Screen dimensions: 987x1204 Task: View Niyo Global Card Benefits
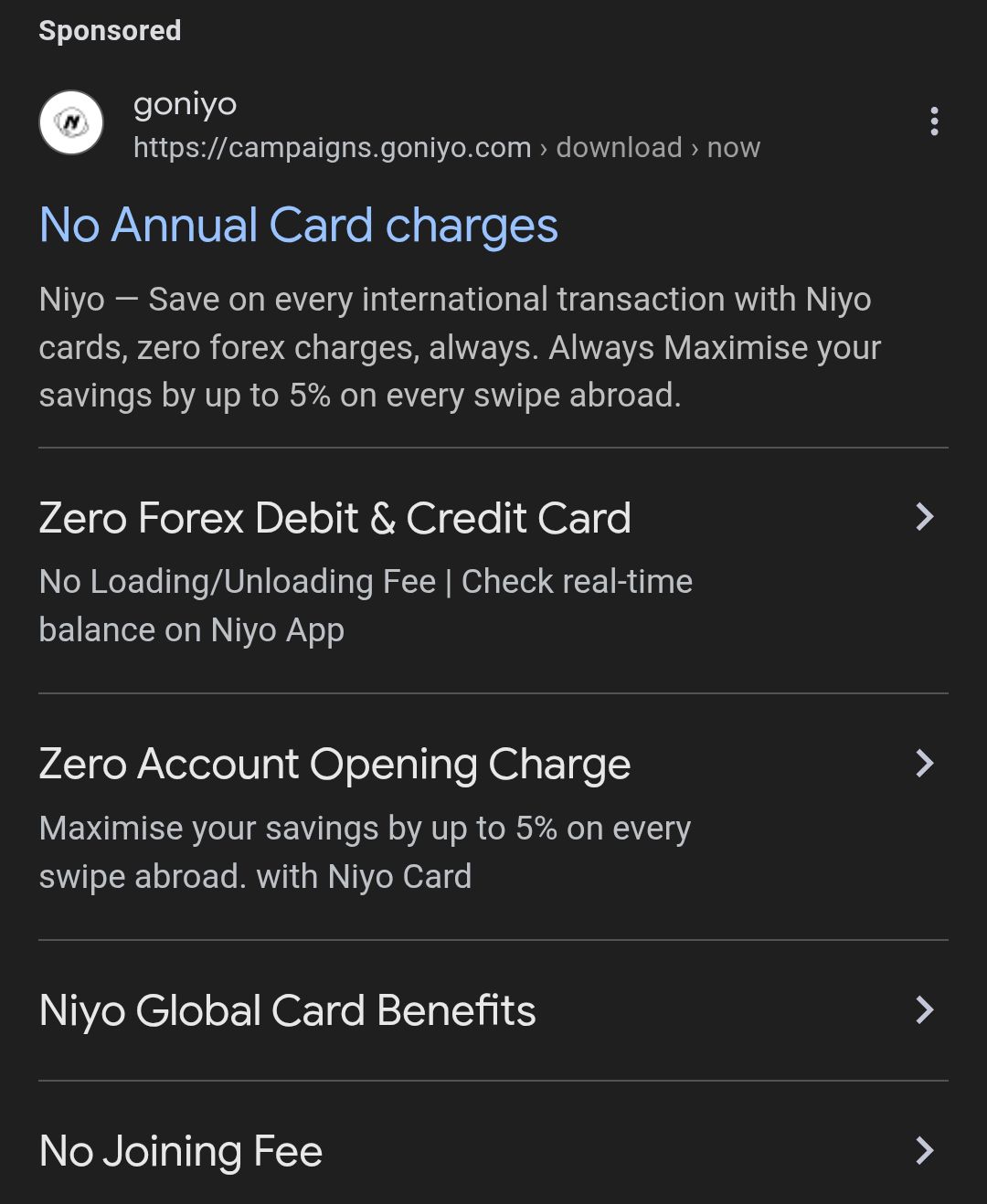tap(287, 1011)
